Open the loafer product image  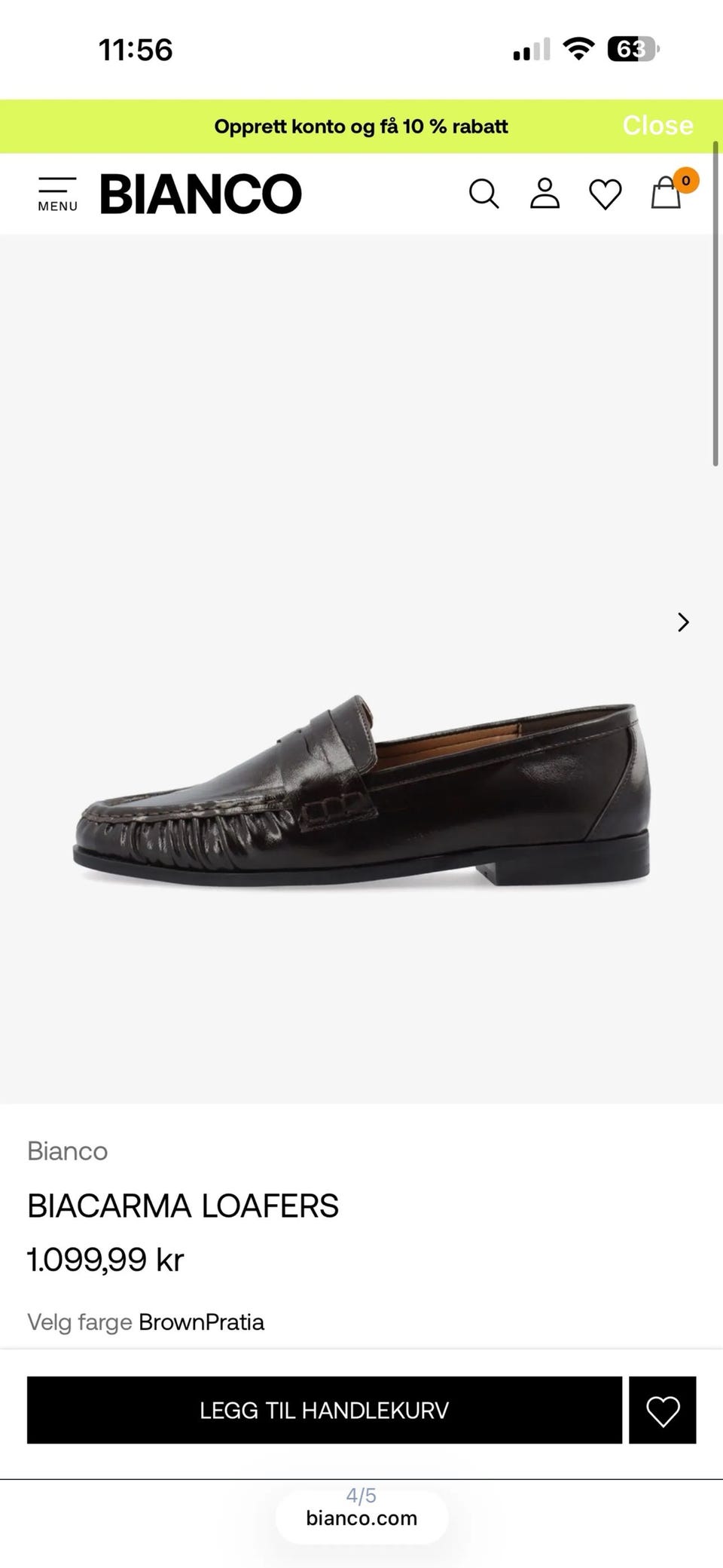361,791
